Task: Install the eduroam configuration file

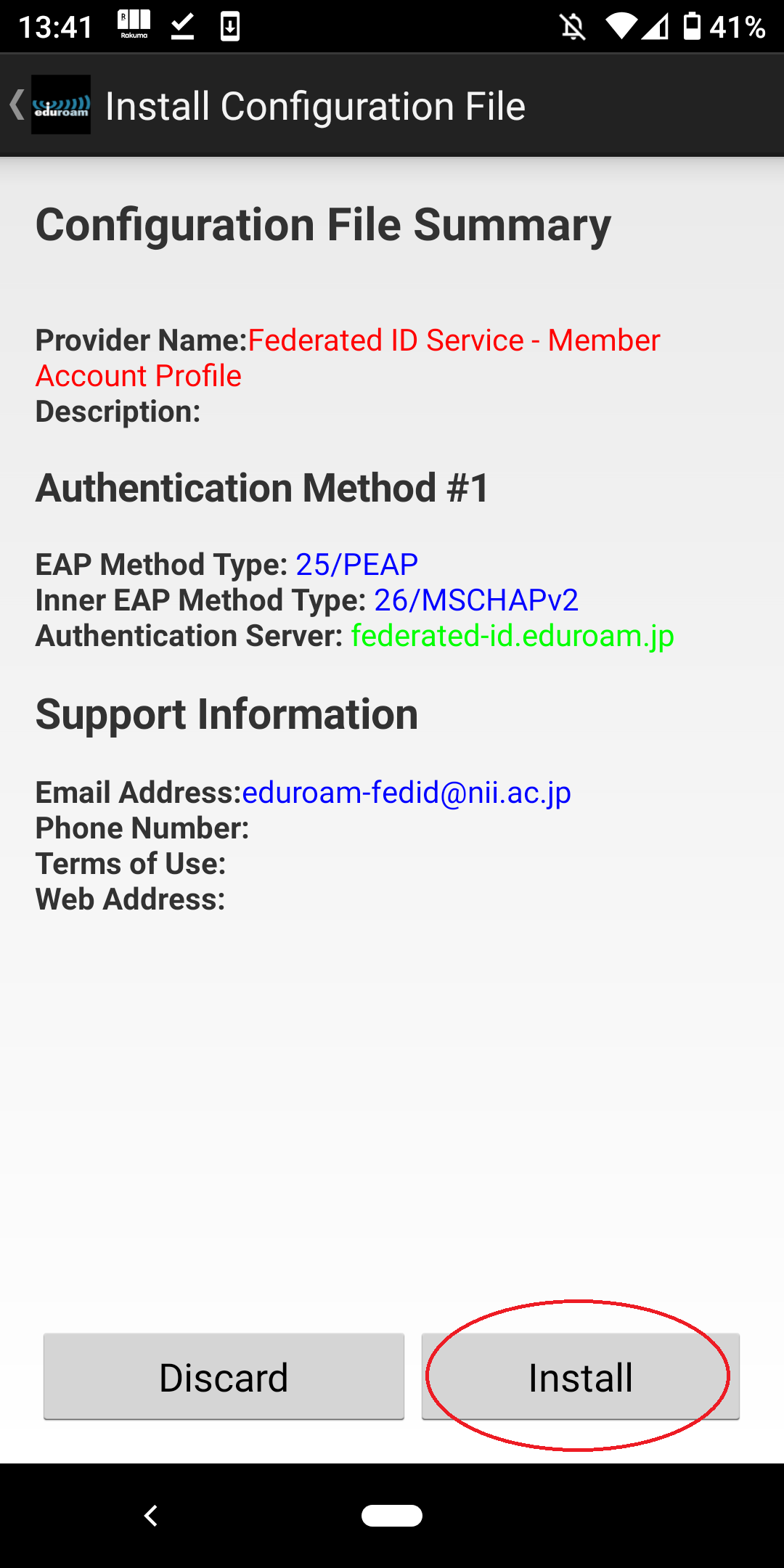Action: click(580, 1376)
